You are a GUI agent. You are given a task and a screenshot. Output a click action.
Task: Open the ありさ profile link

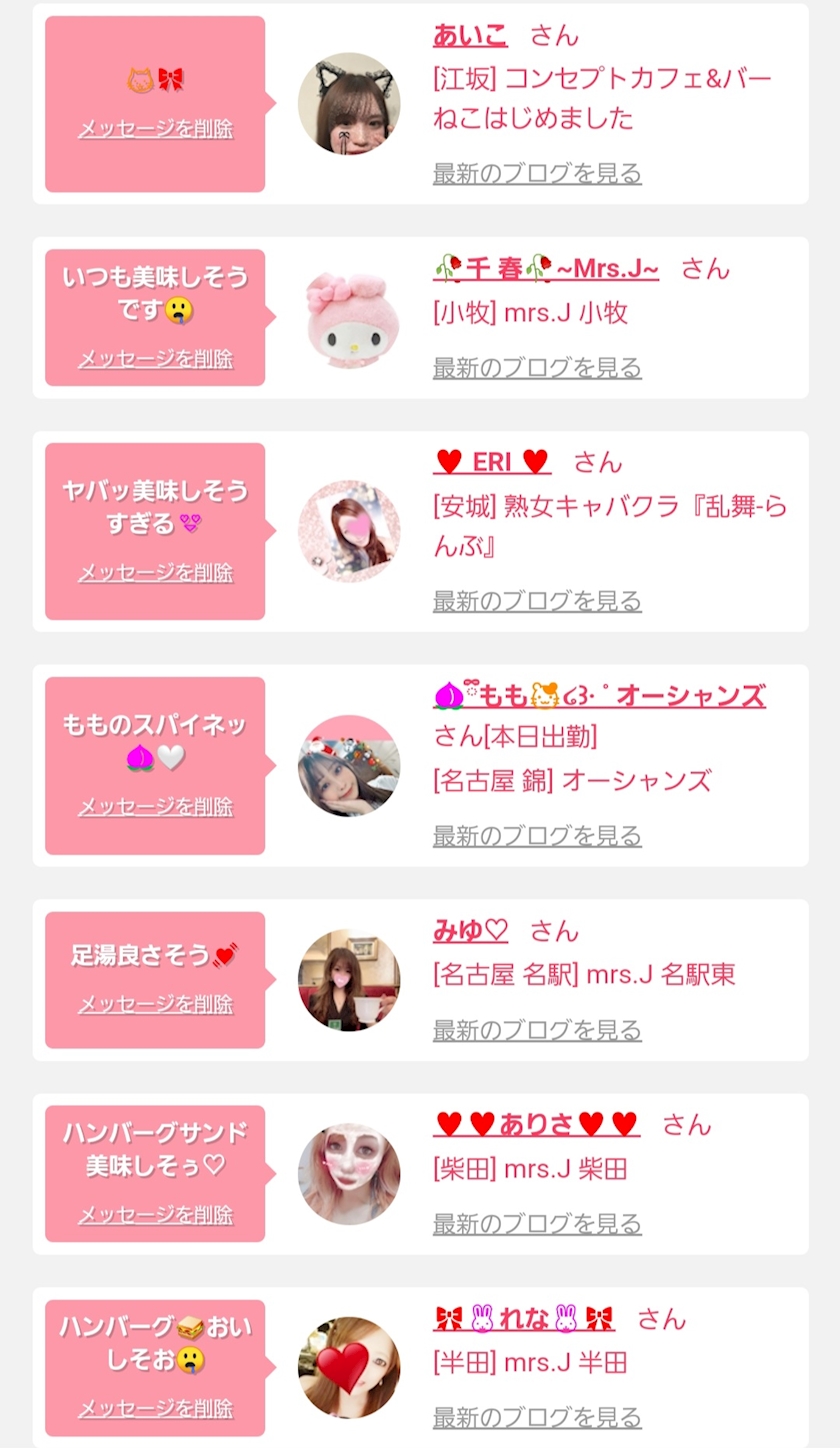(537, 1125)
